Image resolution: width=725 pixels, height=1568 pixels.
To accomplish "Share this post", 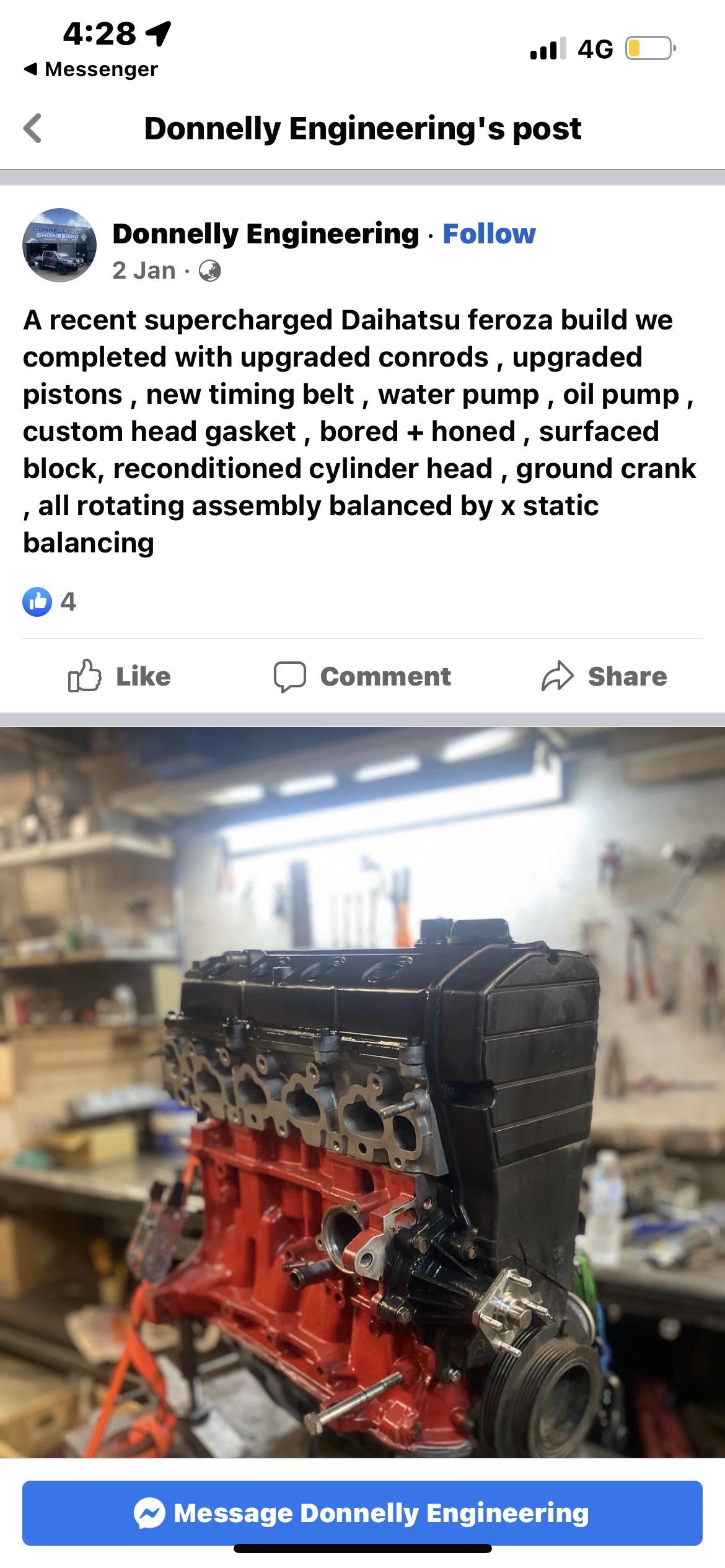I will (x=604, y=676).
